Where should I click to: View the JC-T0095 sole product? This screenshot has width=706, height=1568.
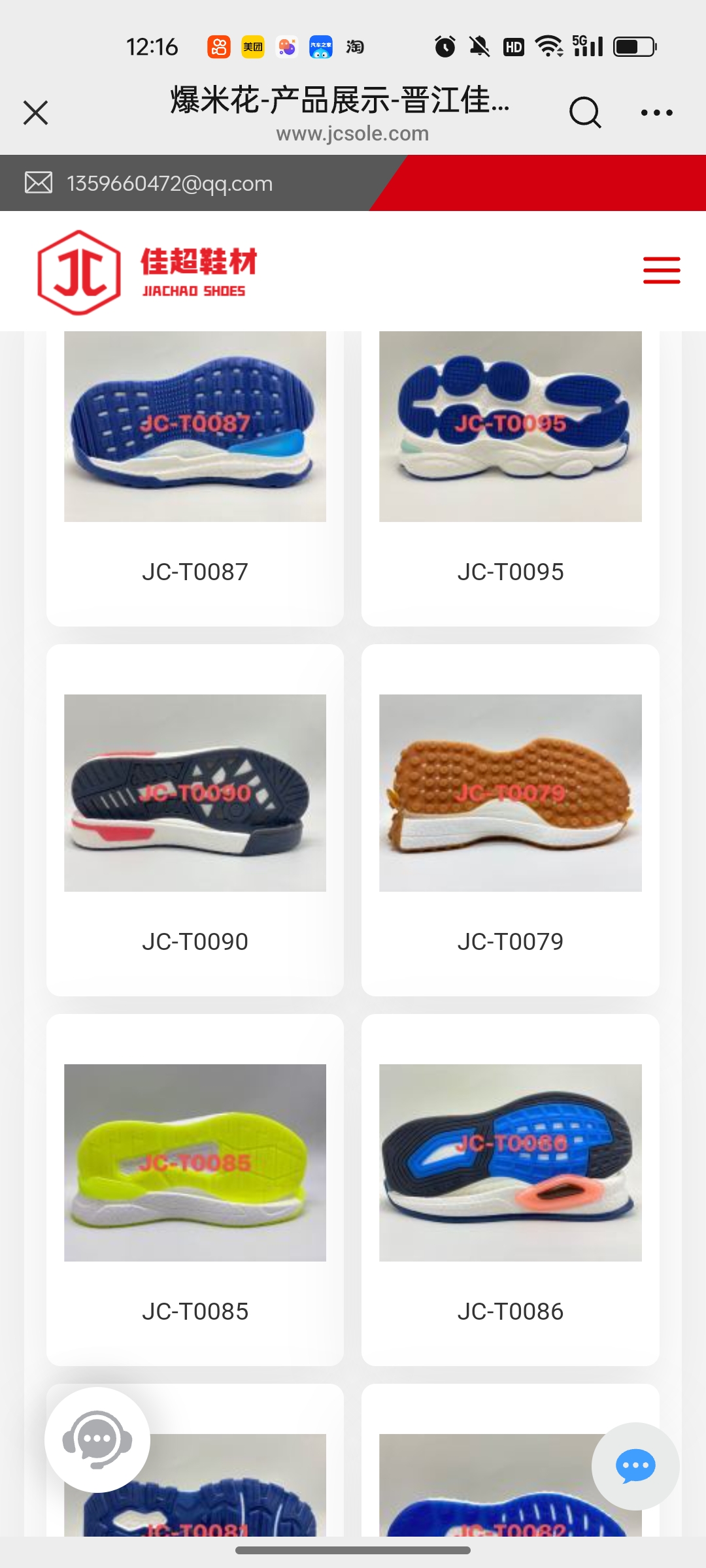click(x=510, y=457)
